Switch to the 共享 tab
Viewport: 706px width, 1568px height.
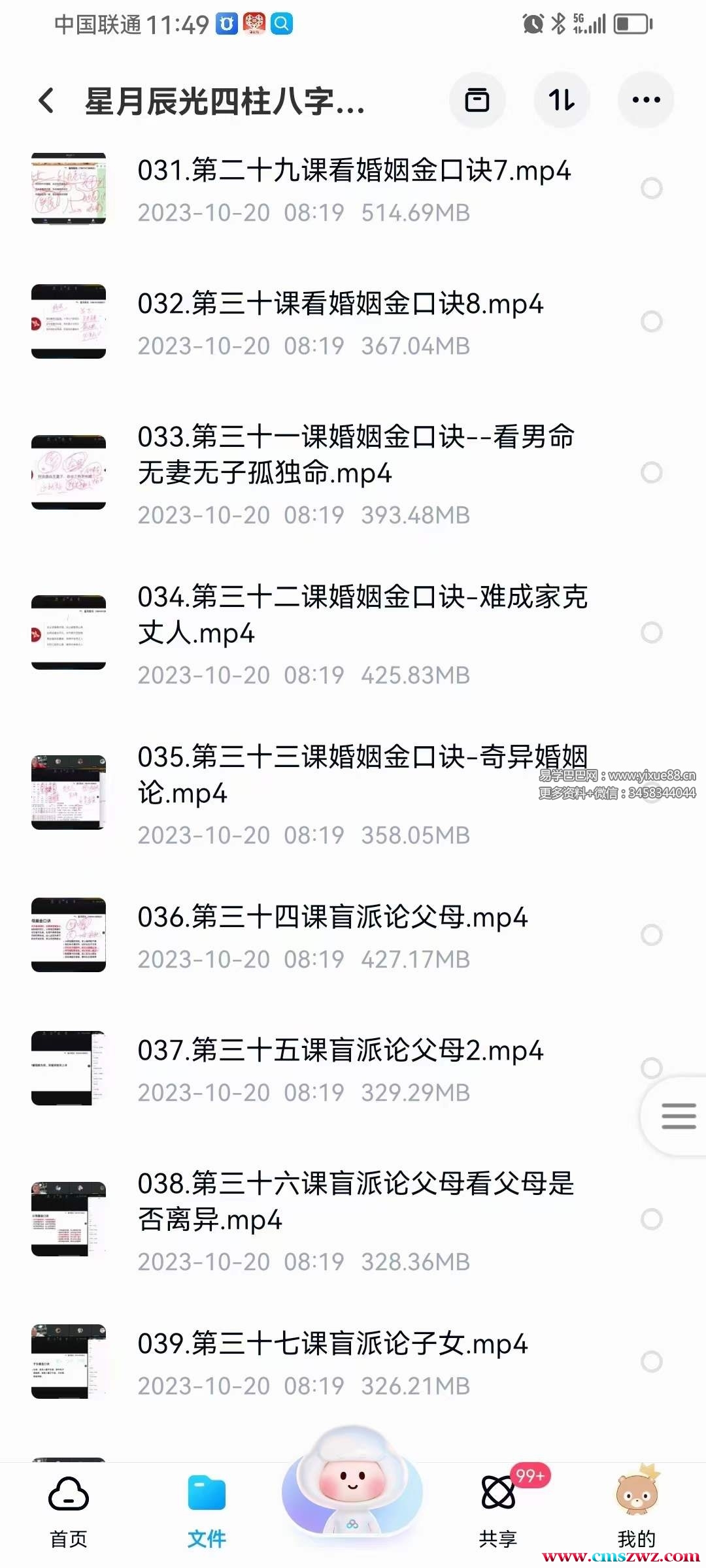click(498, 1511)
